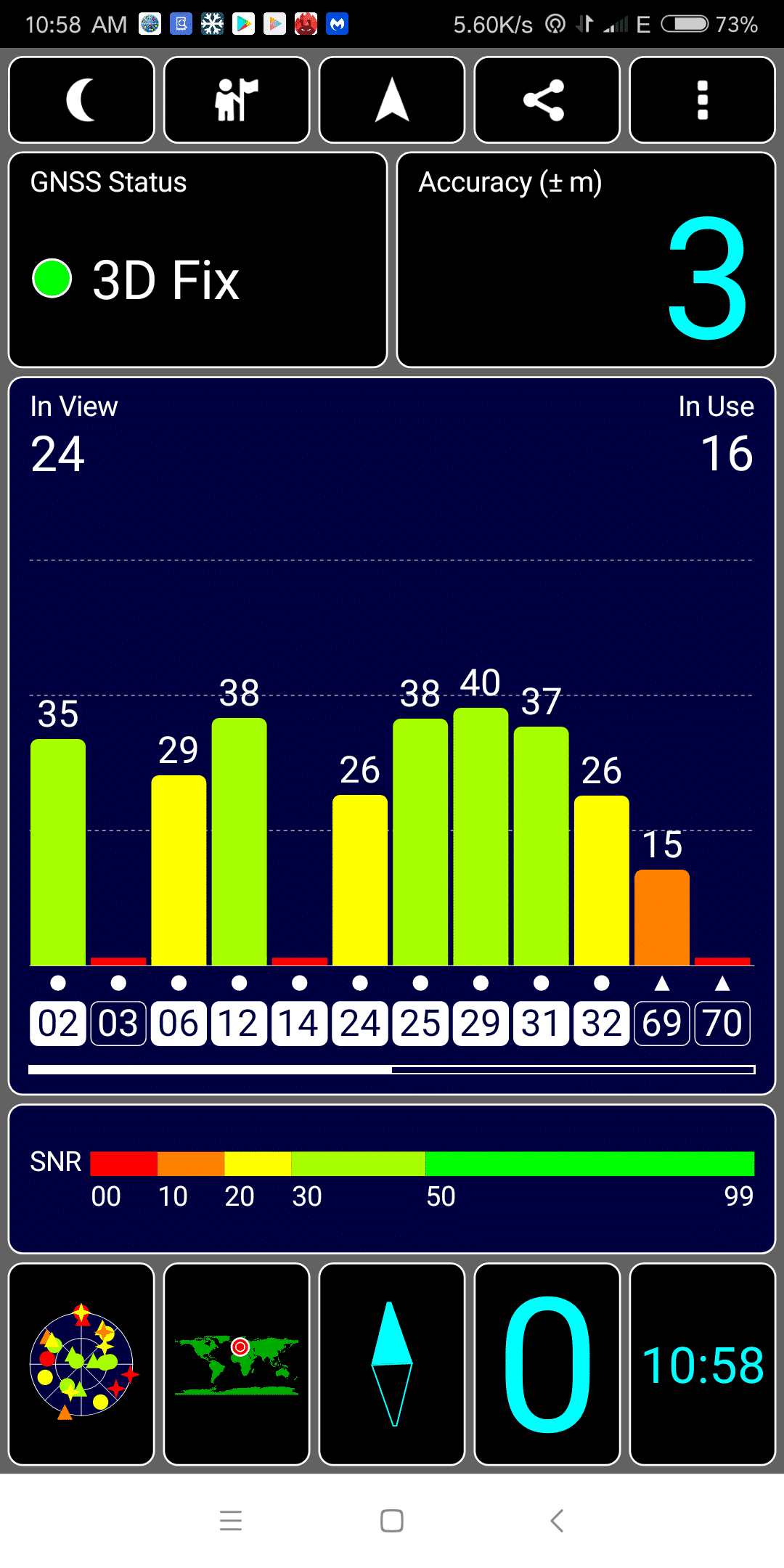Open the three-dot overflow menu
784x1568 pixels.
click(702, 100)
